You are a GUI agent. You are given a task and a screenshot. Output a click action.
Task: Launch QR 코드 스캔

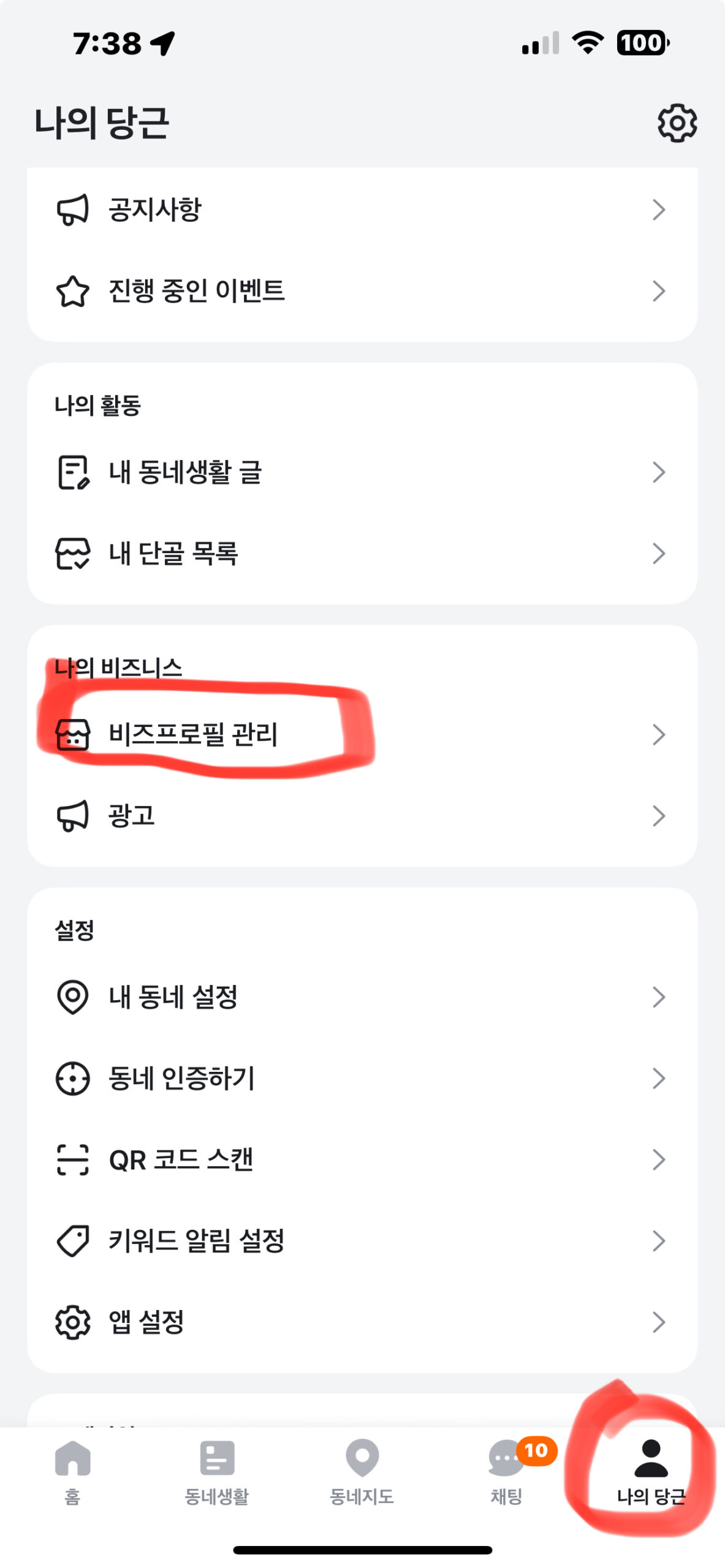[x=362, y=1159]
